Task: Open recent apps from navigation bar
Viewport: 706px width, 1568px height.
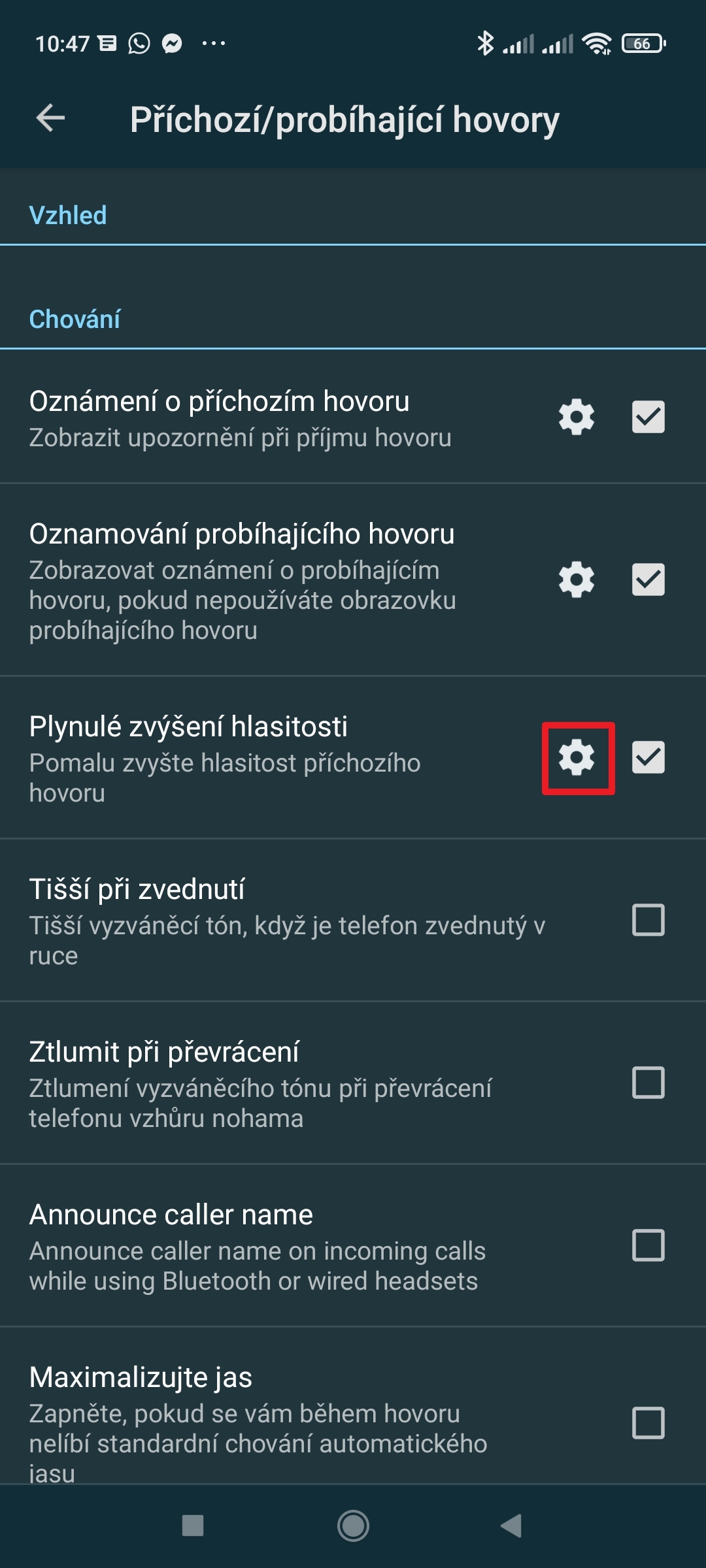Action: tap(193, 1526)
